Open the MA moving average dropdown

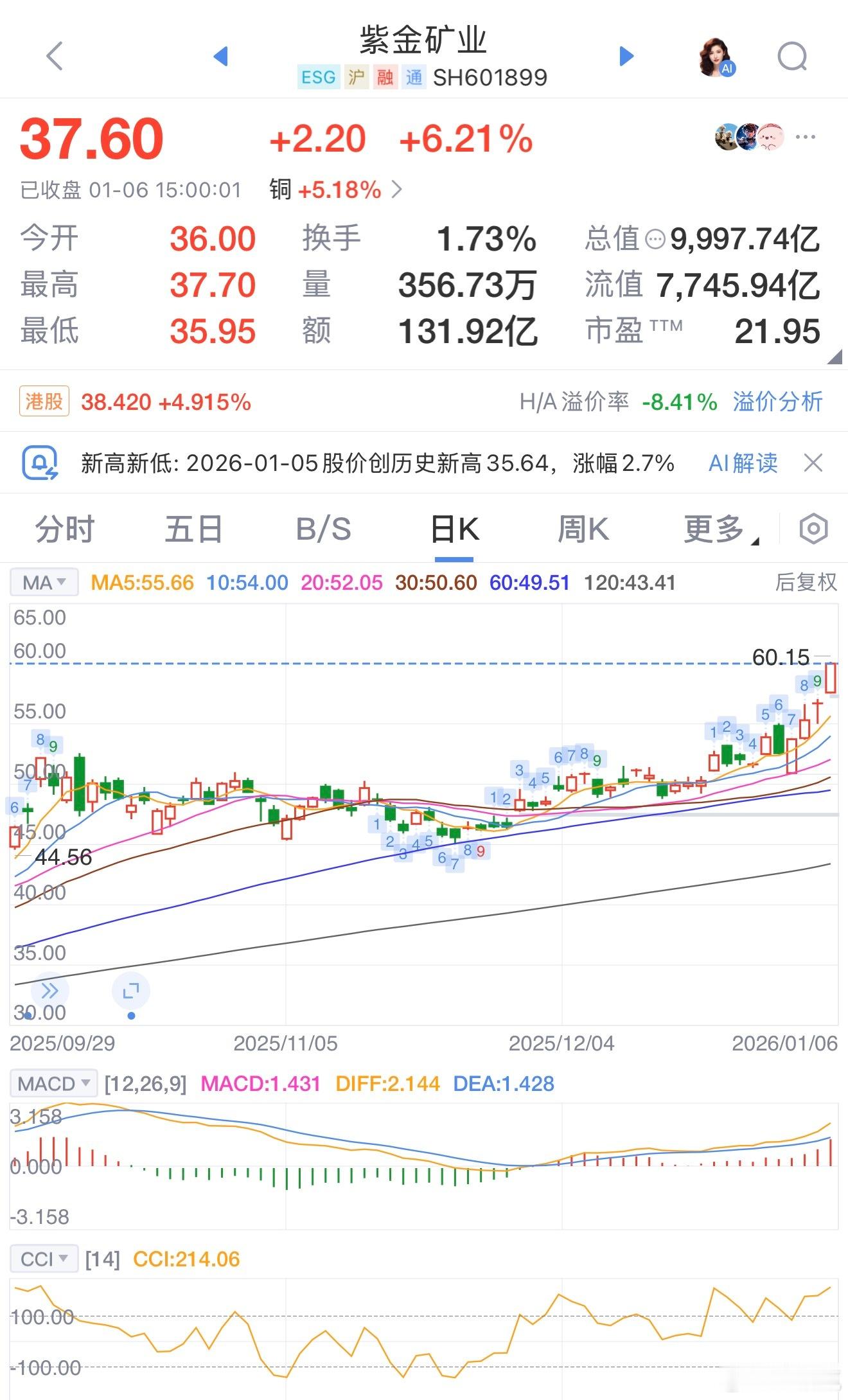(42, 582)
